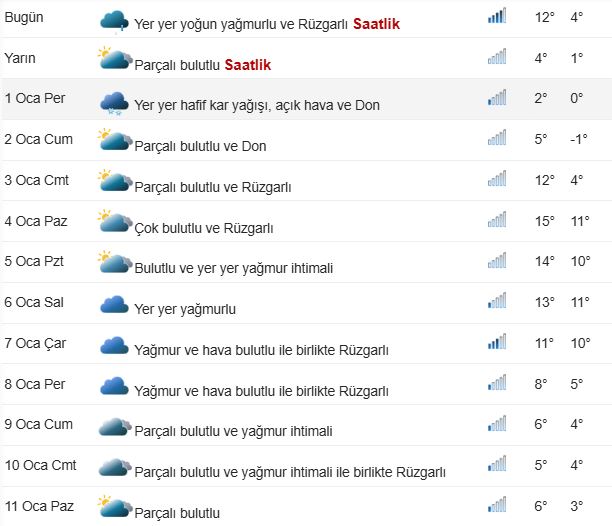Open the Saatlik link in the Bugün row
Image resolution: width=612 pixels, height=526 pixels.
click(x=376, y=23)
